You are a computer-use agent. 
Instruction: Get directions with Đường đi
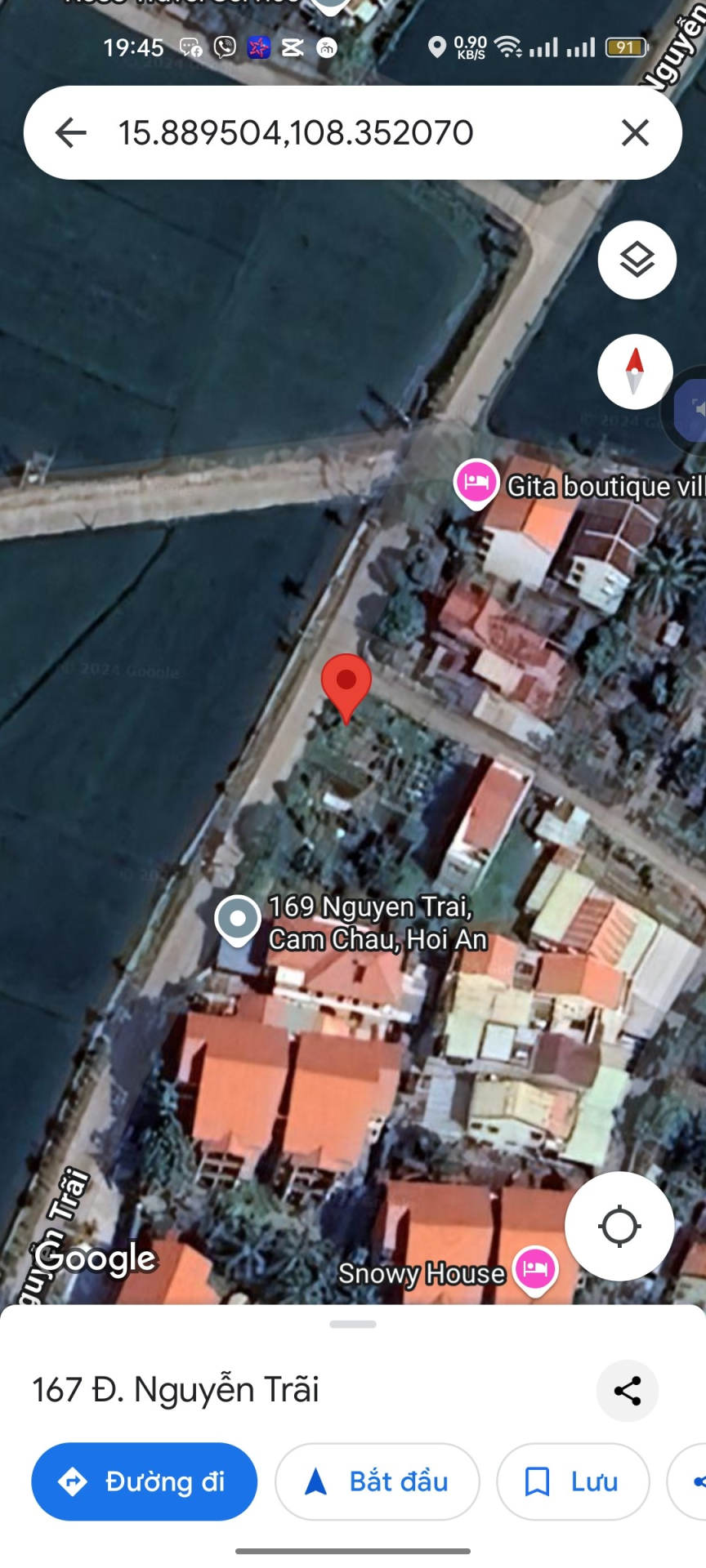coord(144,1481)
